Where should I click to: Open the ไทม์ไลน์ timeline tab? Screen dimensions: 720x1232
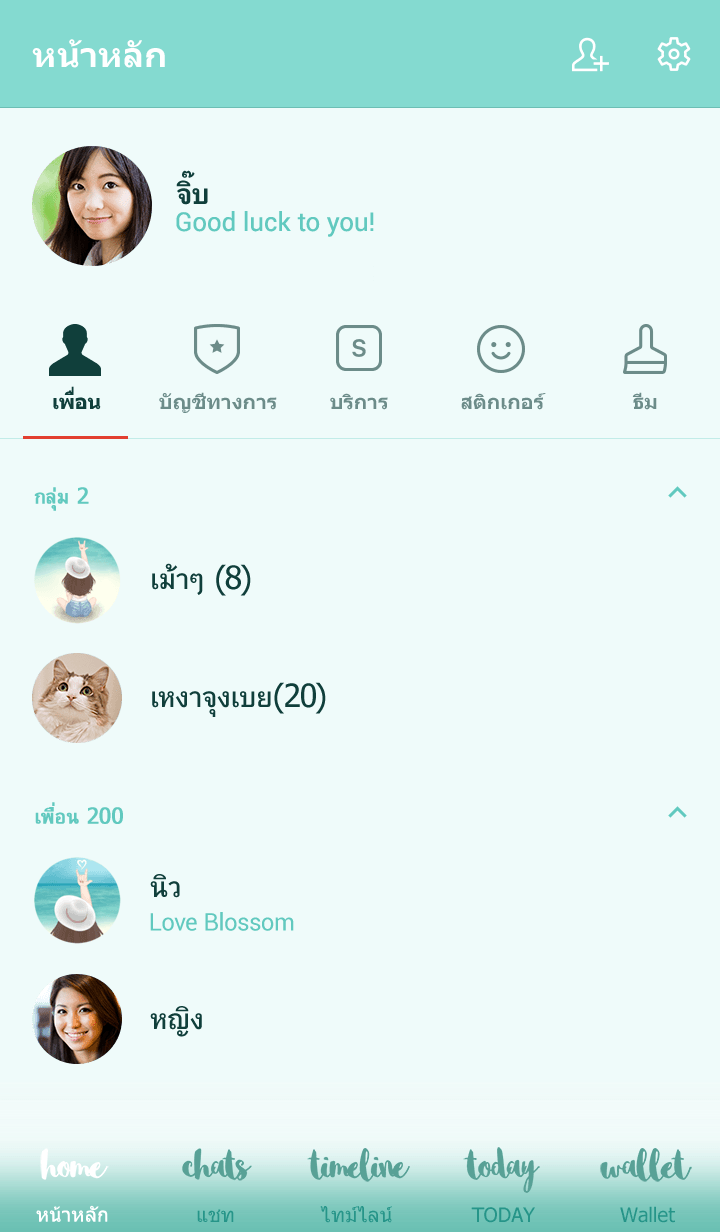point(358,1186)
